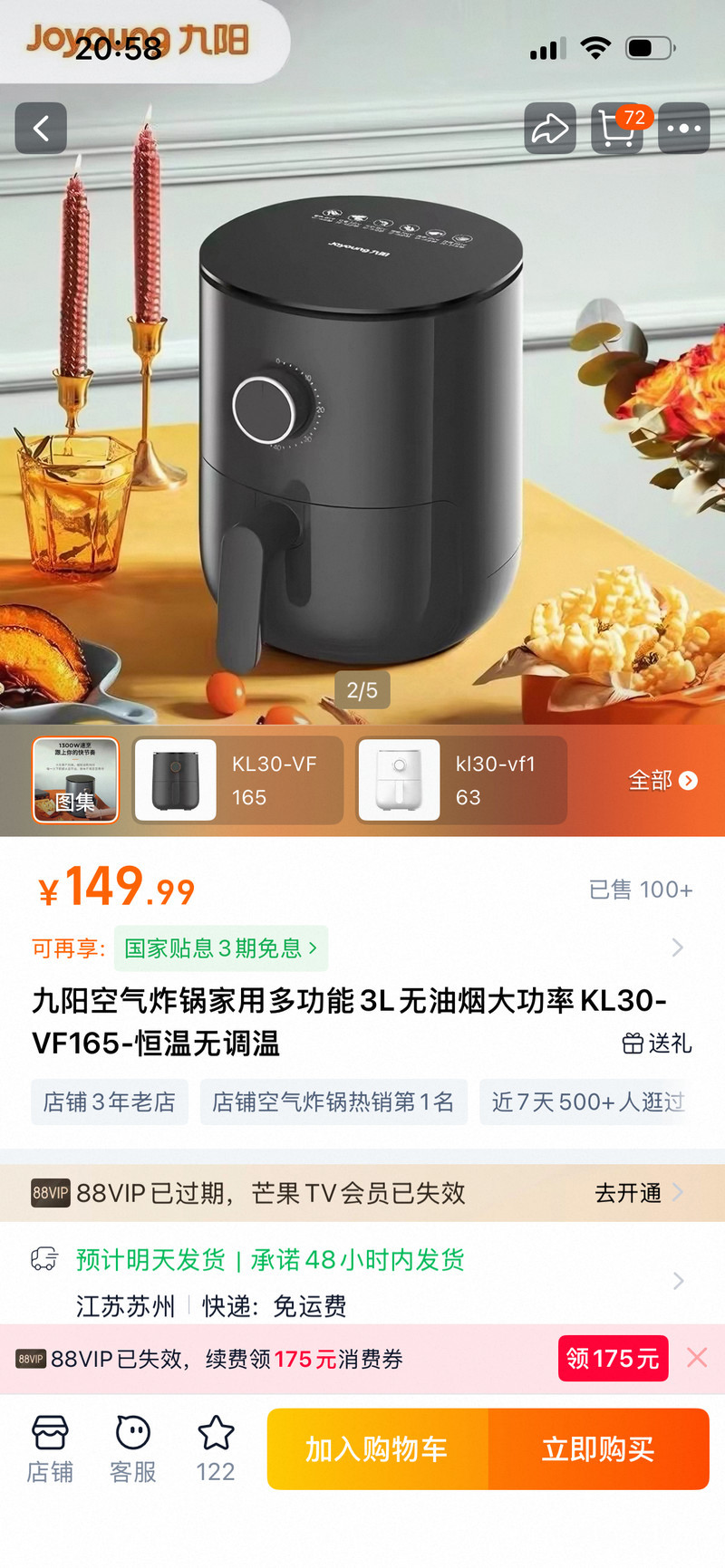This screenshot has height=1568, width=725.
Task: Open the shipping info row 预计明天发货
Action: tap(362, 1281)
